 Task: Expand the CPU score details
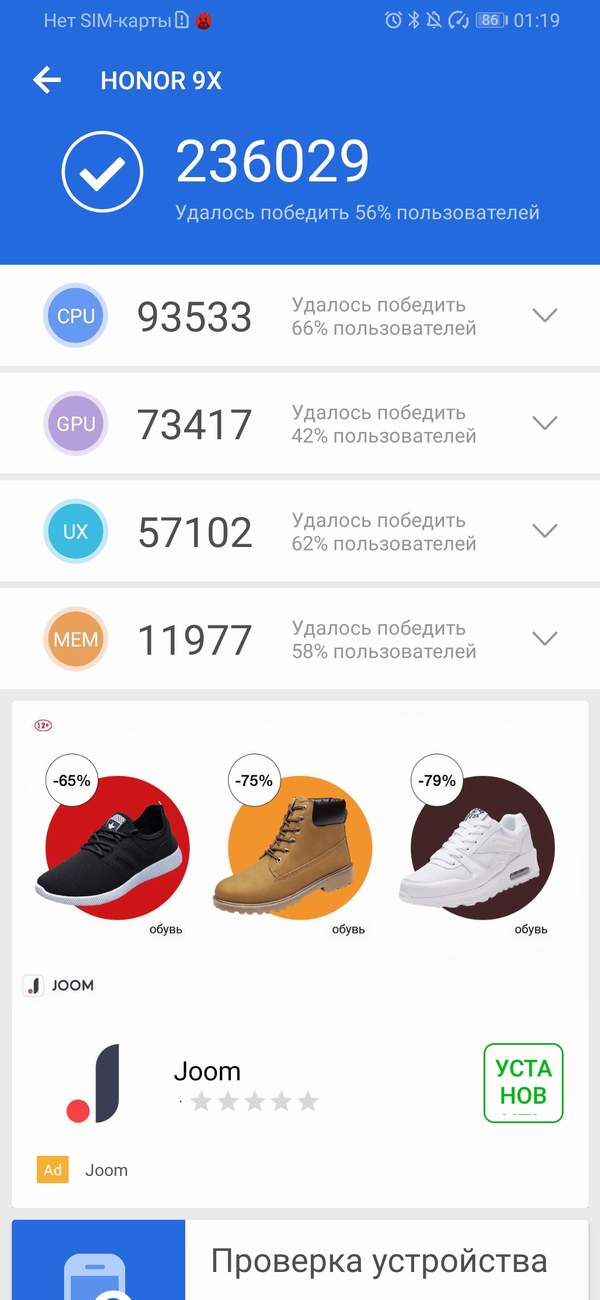pyautogui.click(x=544, y=316)
